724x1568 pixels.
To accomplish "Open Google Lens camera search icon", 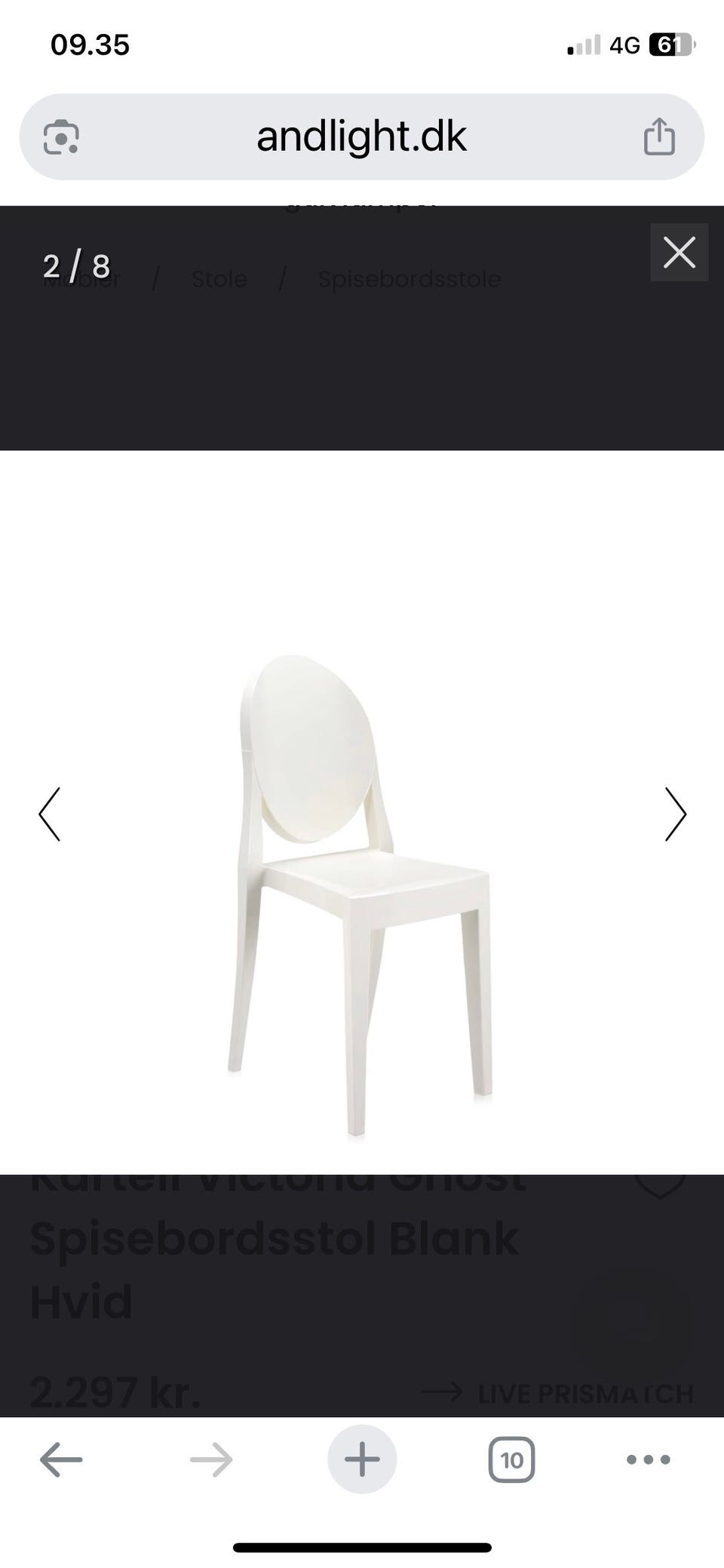I will pos(61,137).
